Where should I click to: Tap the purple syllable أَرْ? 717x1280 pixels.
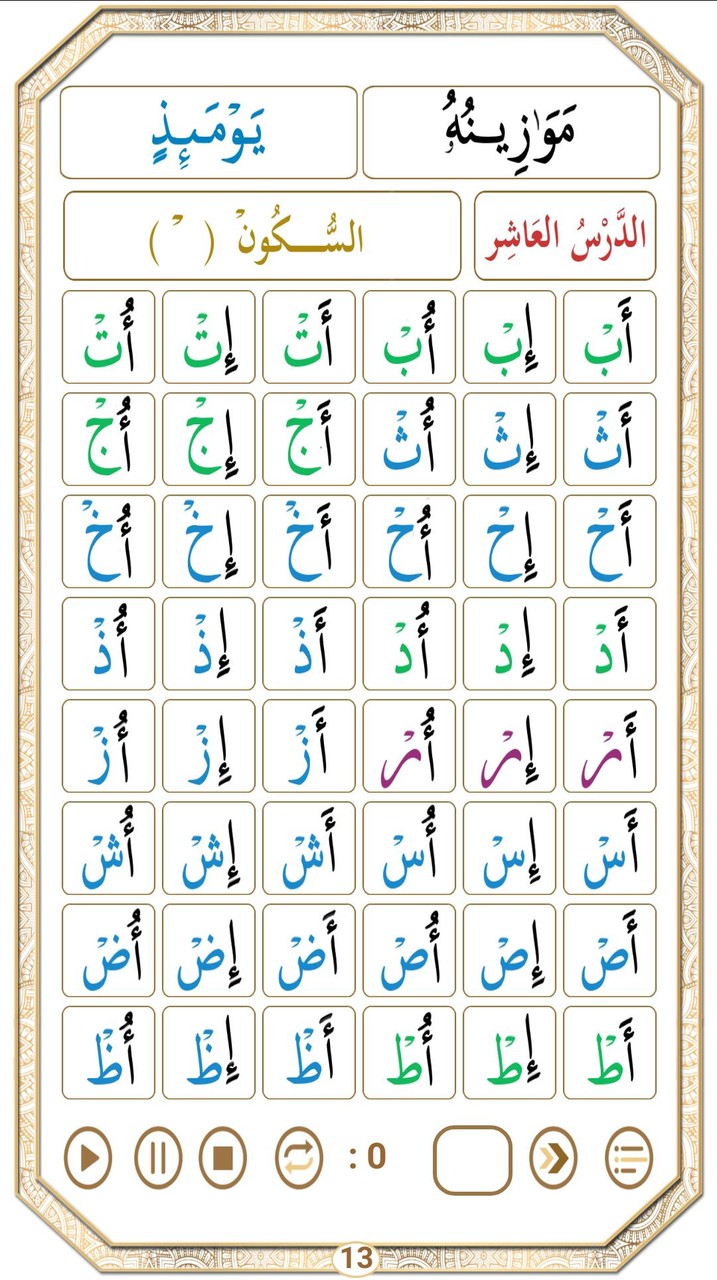click(x=609, y=746)
